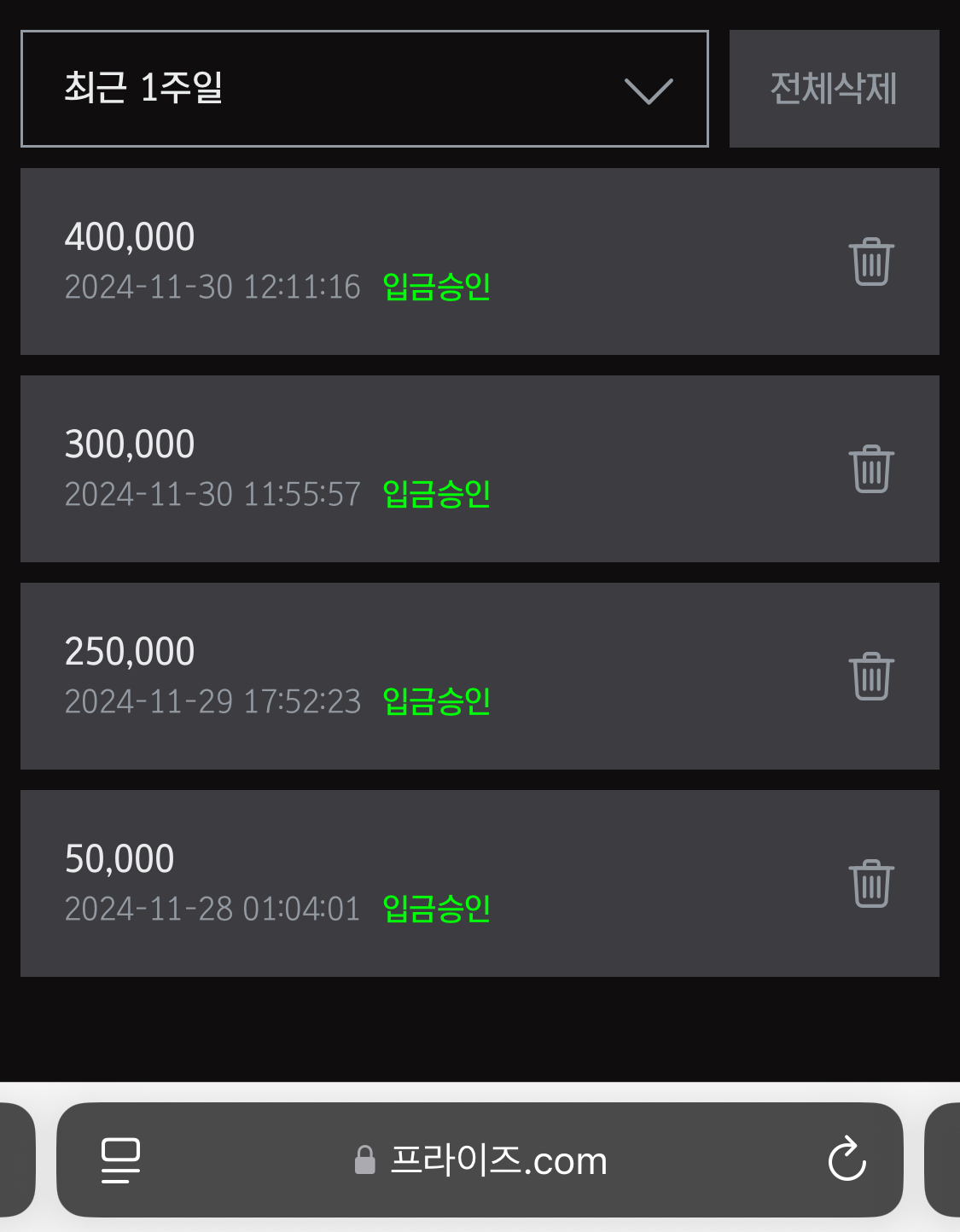Open the browser page options menu
Viewport: 960px width, 1232px height.
coord(120,1159)
